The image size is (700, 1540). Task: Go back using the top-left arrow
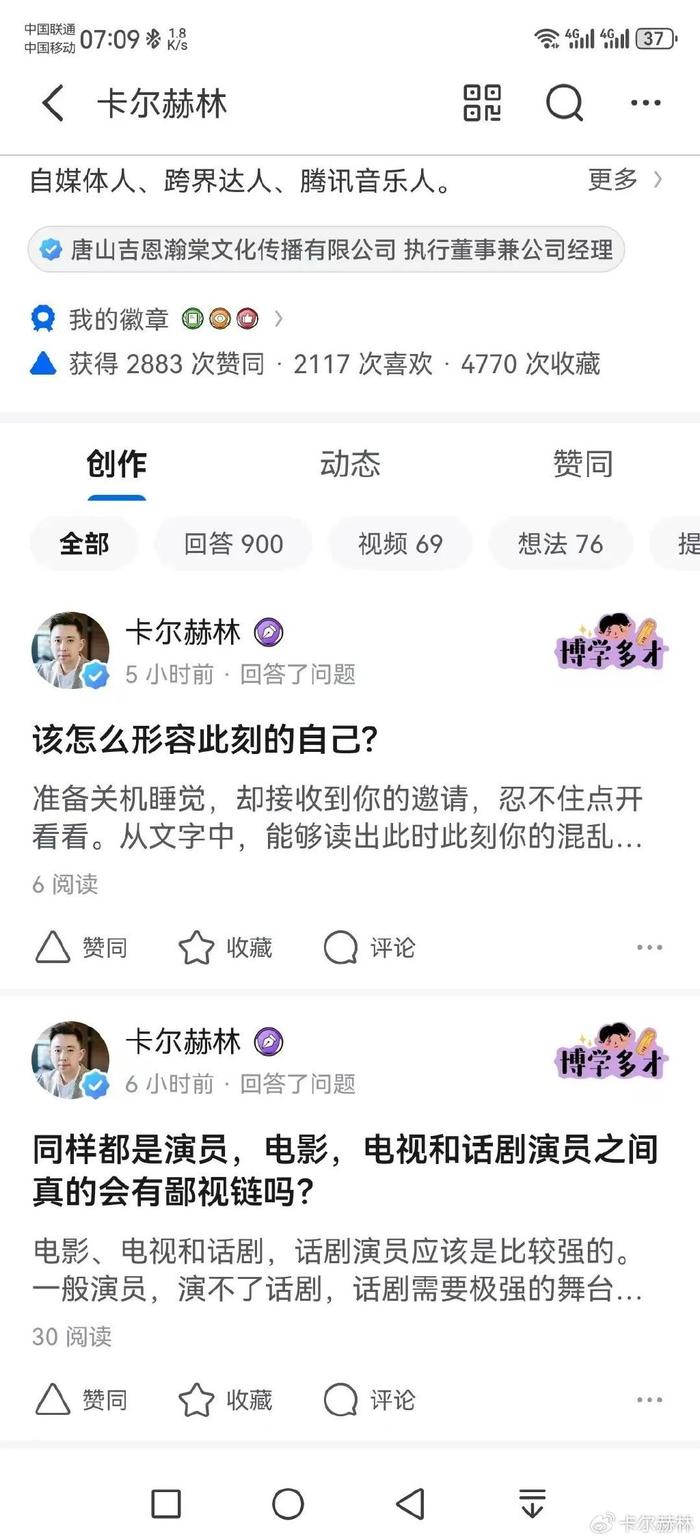(x=53, y=103)
